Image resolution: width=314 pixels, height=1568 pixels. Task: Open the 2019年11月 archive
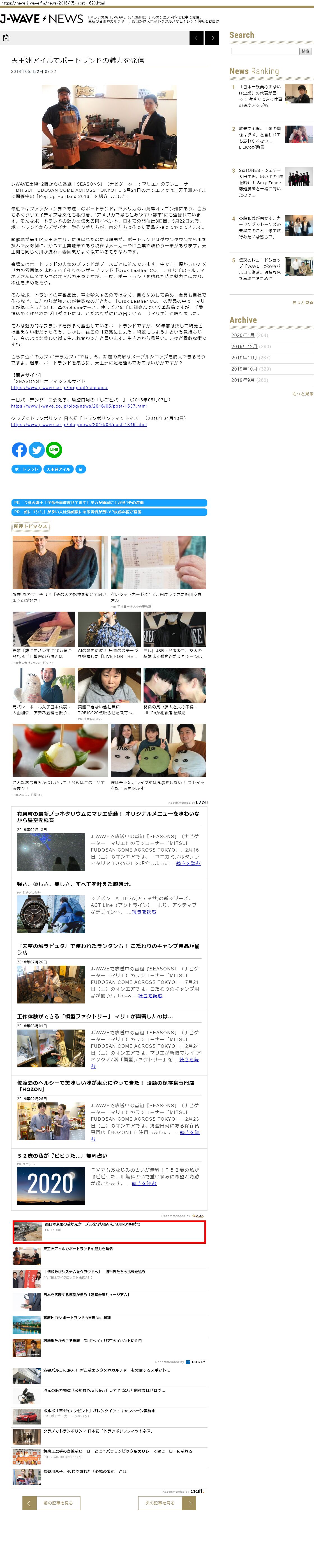tap(244, 358)
